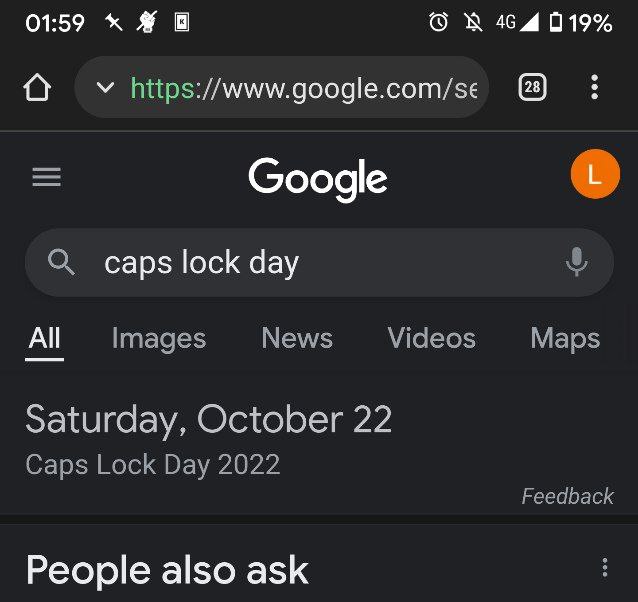The image size is (638, 602).
Task: Open the browser overflow menu
Action: click(594, 88)
